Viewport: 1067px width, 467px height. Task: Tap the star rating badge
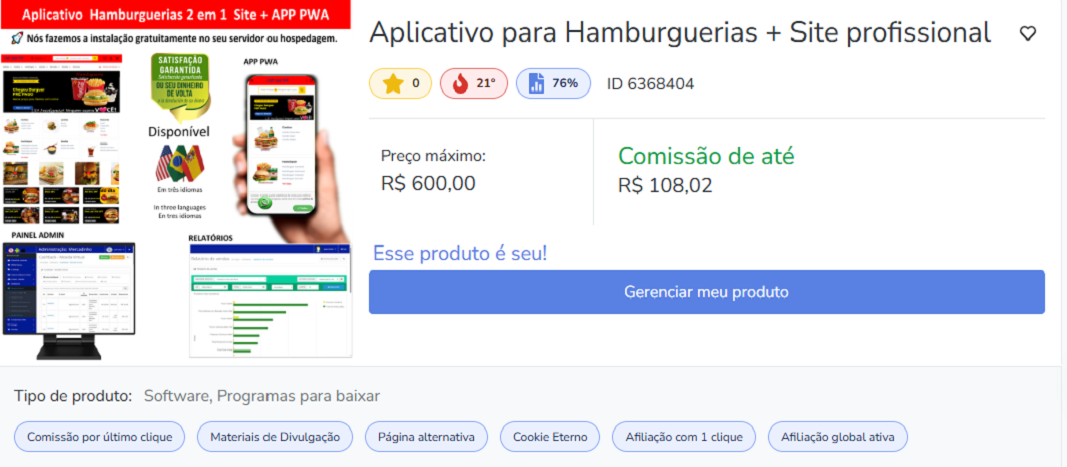click(x=400, y=83)
